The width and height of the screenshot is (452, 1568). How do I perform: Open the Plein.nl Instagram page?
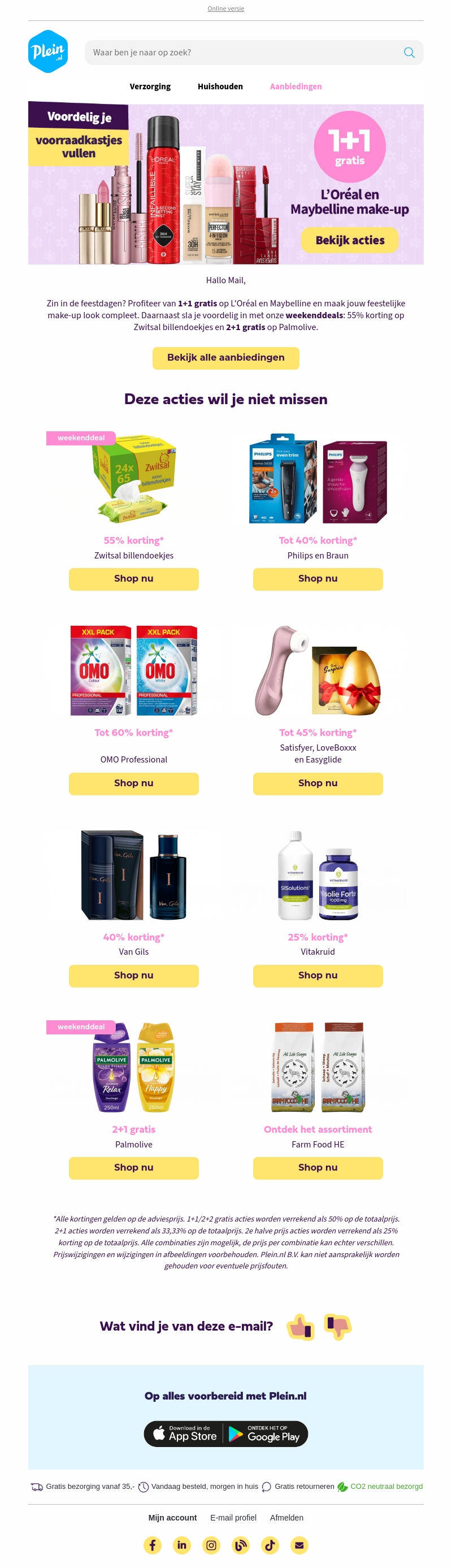tap(211, 1545)
